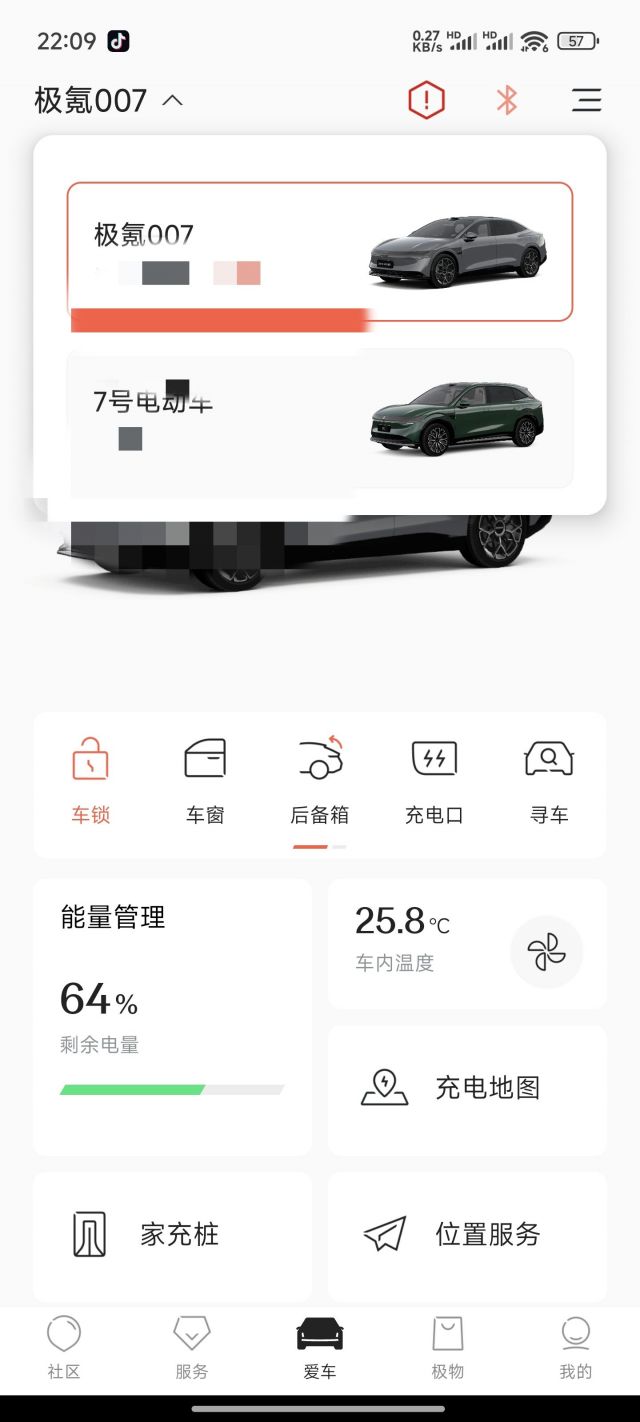Image resolution: width=640 pixels, height=1422 pixels.
Task: Go to the 极物 shop tab
Action: coord(447,1347)
